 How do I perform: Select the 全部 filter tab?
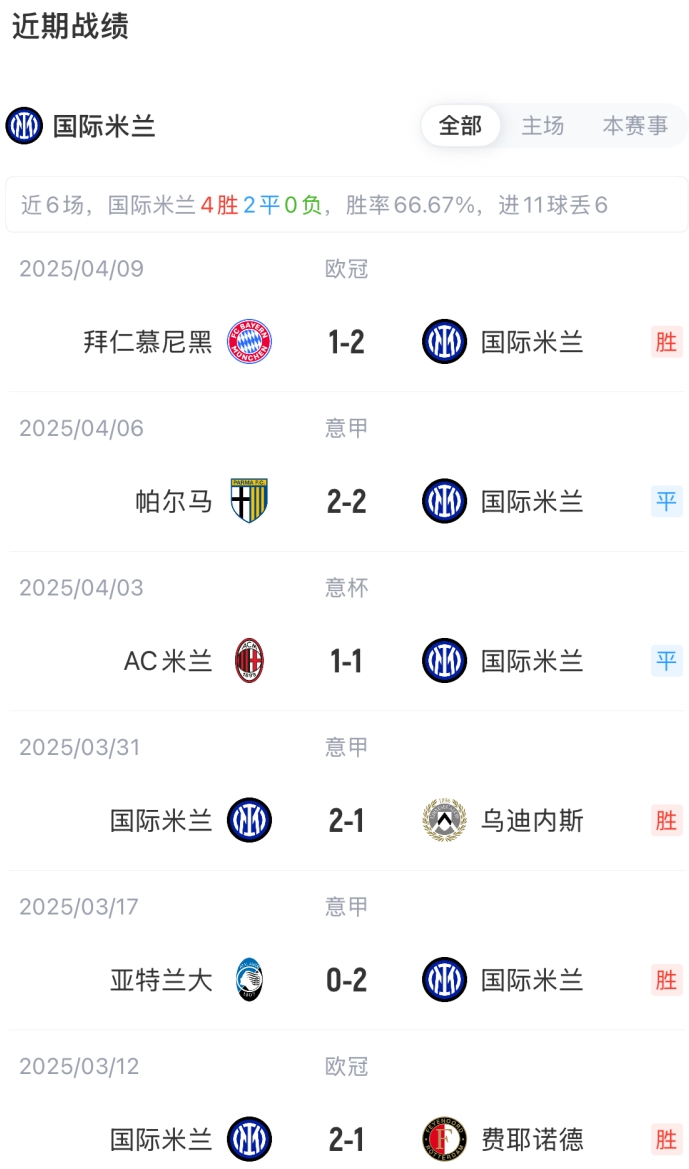pyautogui.click(x=460, y=125)
